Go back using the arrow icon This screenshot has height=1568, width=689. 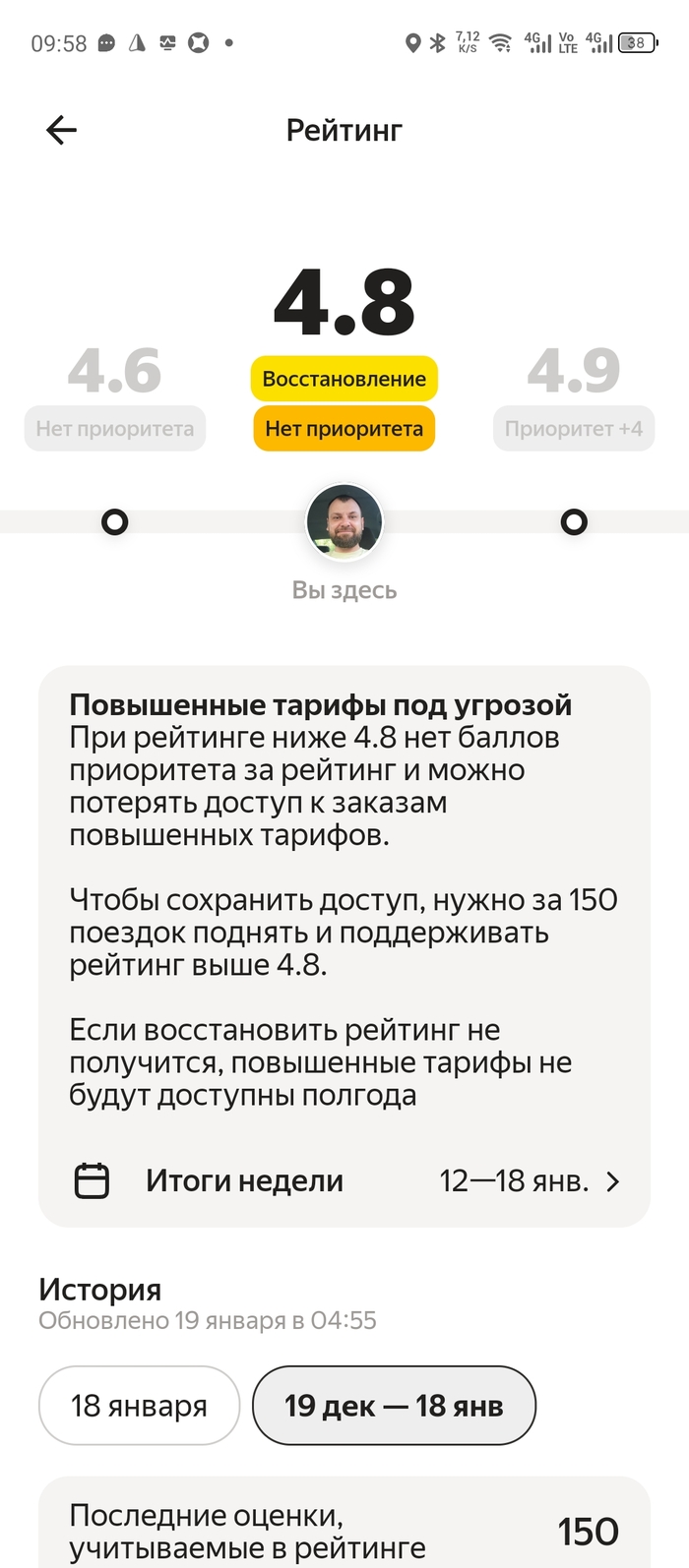point(61,130)
